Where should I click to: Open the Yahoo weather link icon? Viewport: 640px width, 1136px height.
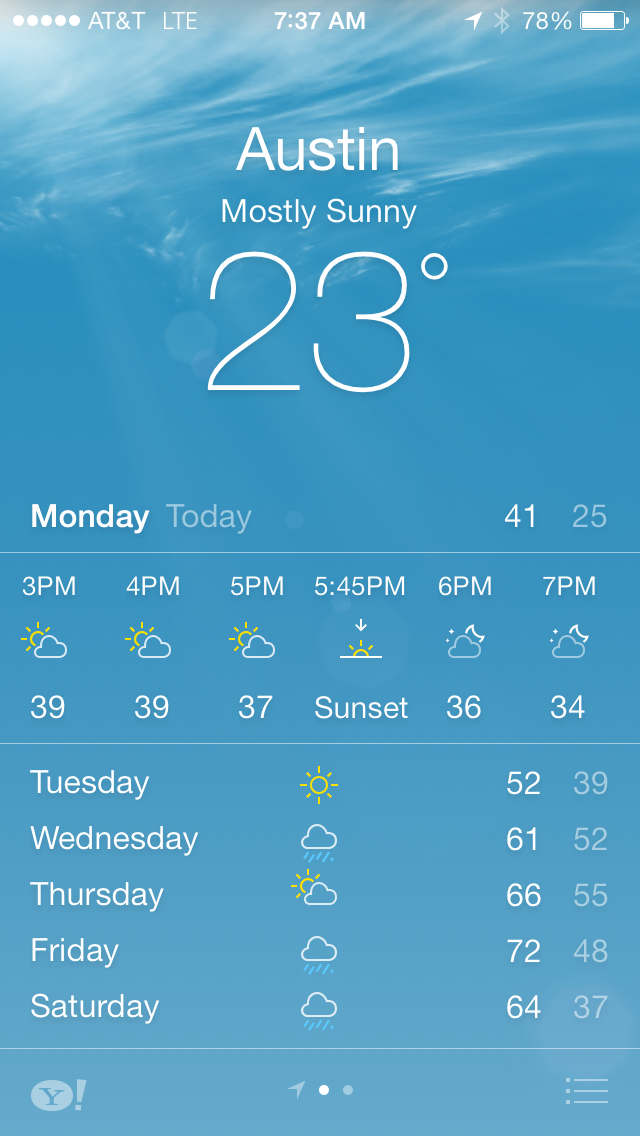coord(59,1095)
